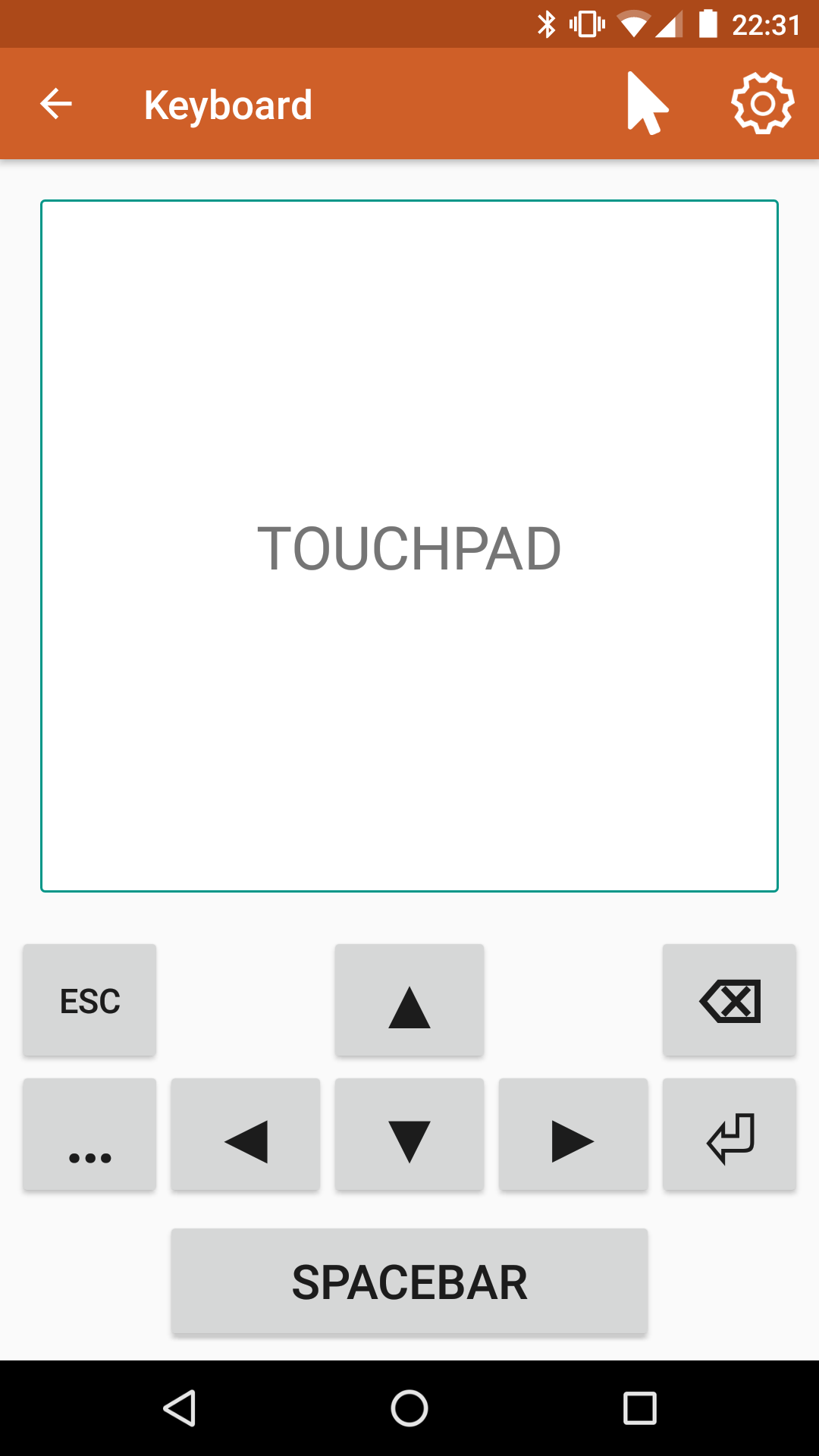Tap the enter key
The width and height of the screenshot is (819, 1456).
[730, 1134]
